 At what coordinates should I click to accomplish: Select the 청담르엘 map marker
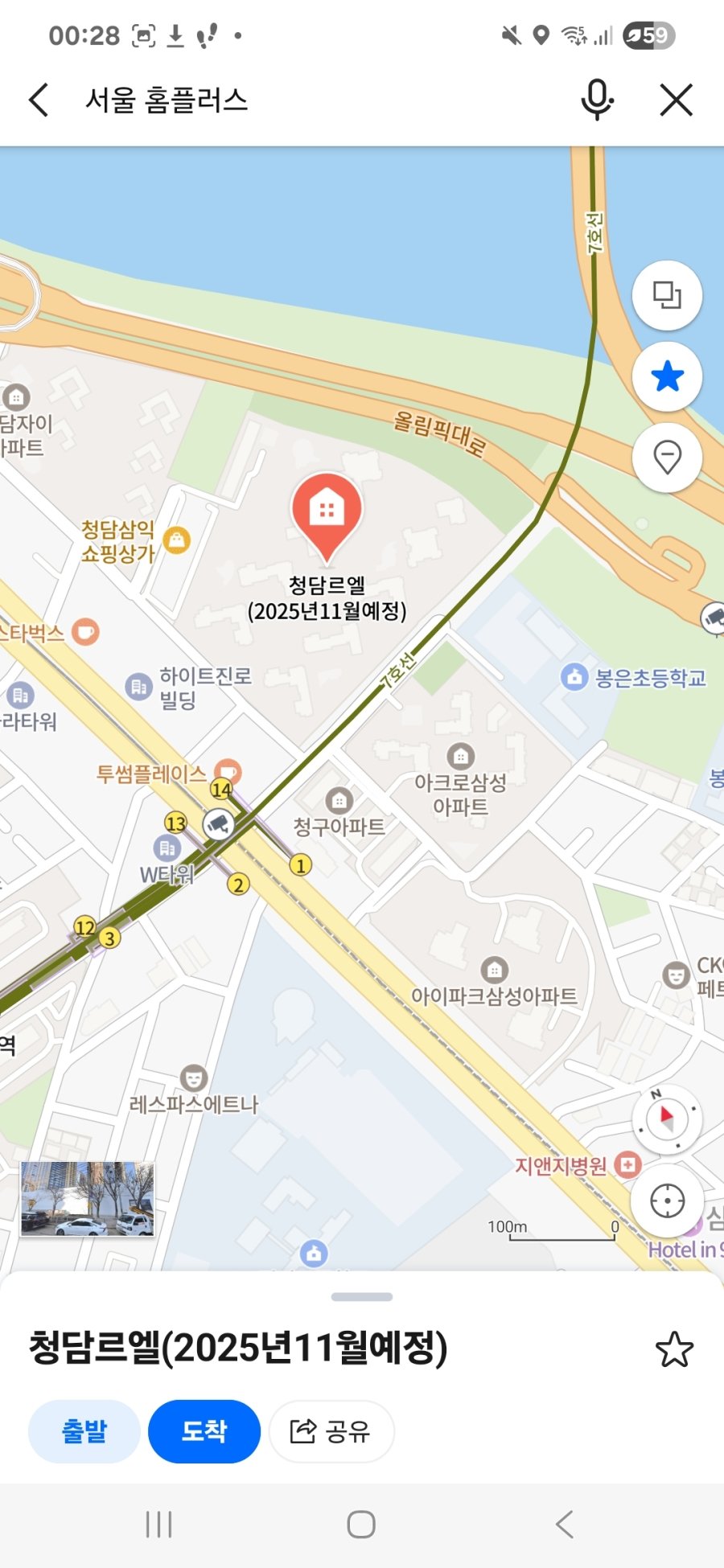click(327, 513)
